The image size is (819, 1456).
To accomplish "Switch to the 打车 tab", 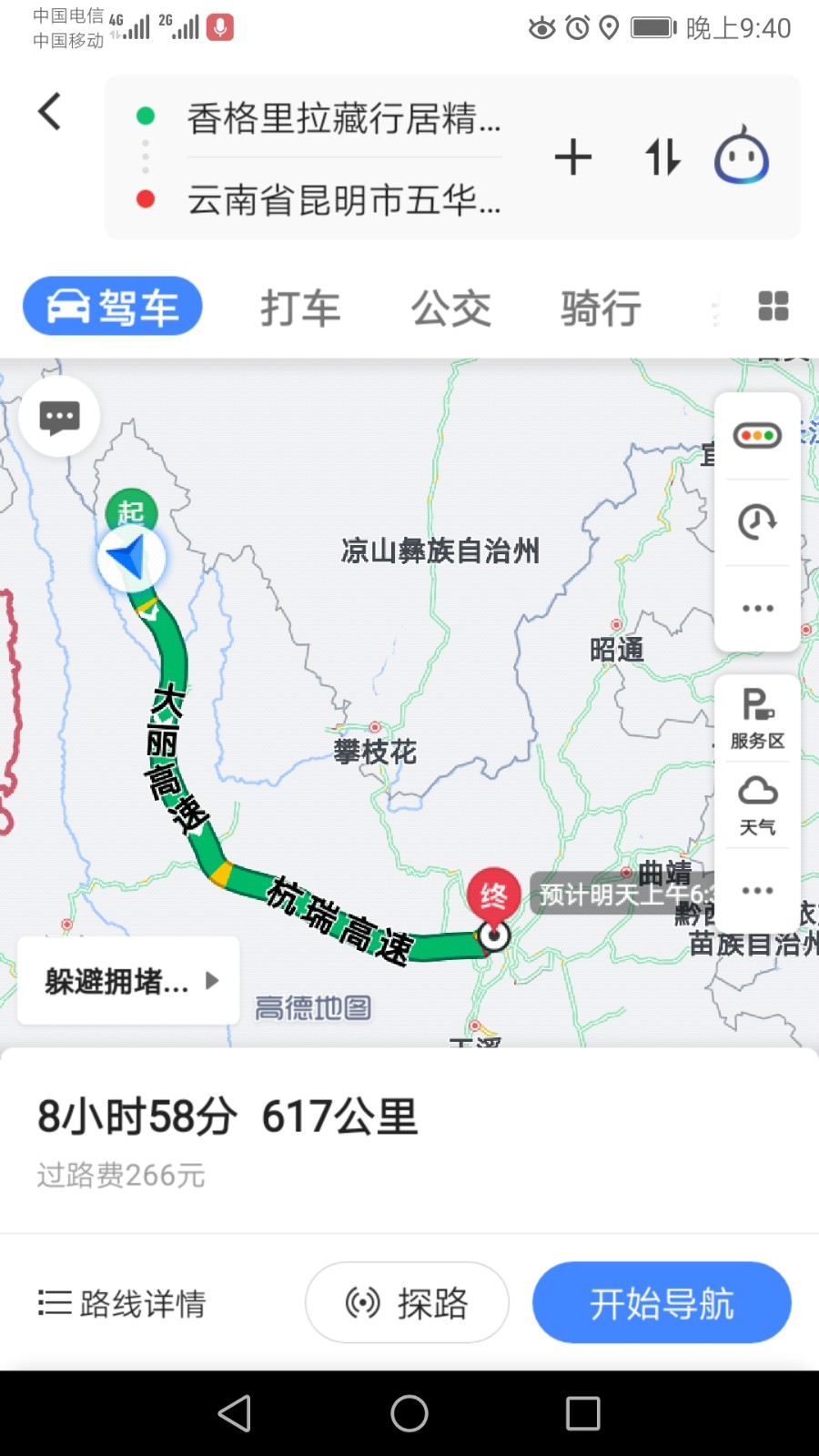I will [300, 308].
